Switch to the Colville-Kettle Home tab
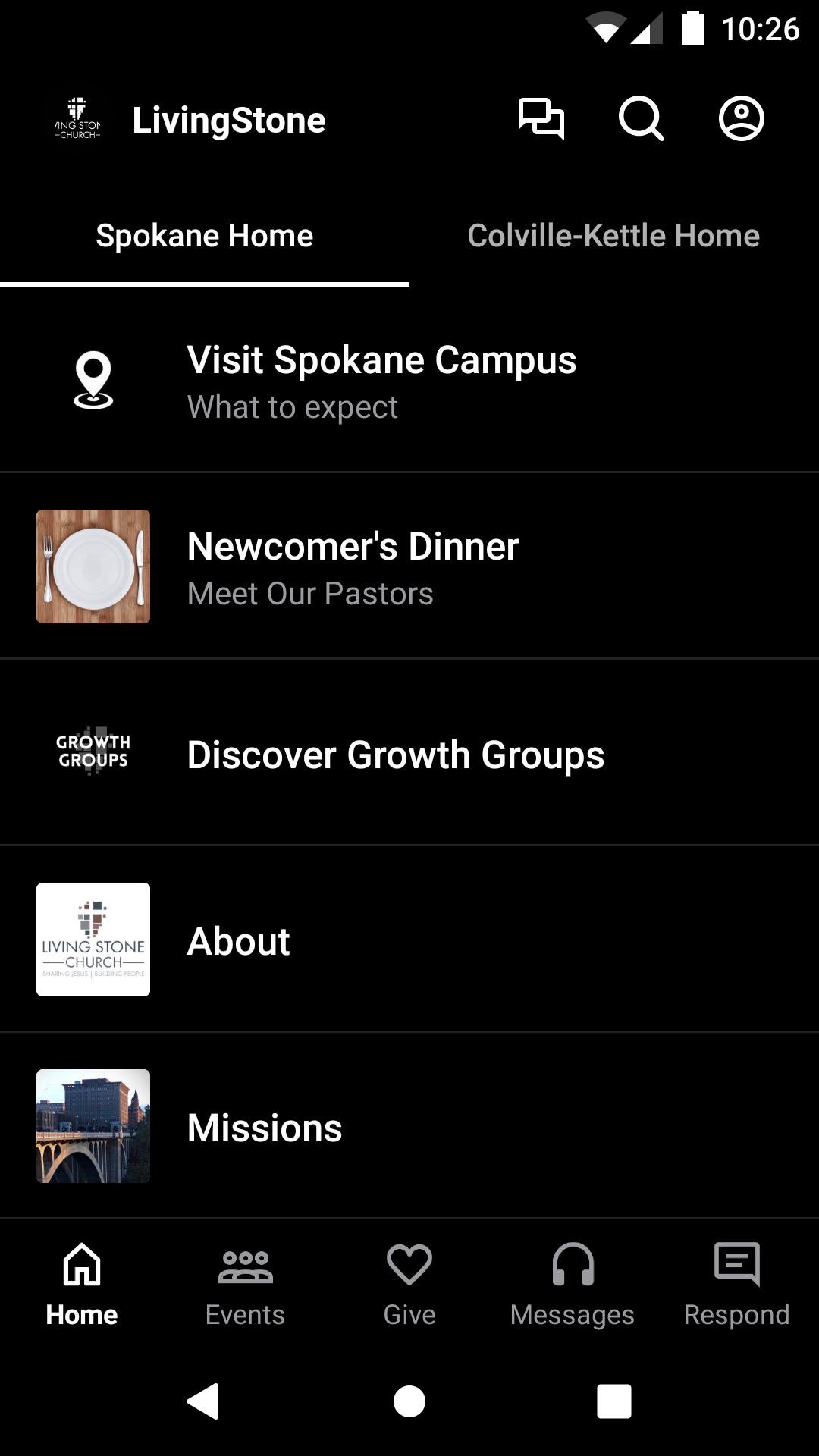Viewport: 819px width, 1456px height. [x=613, y=236]
